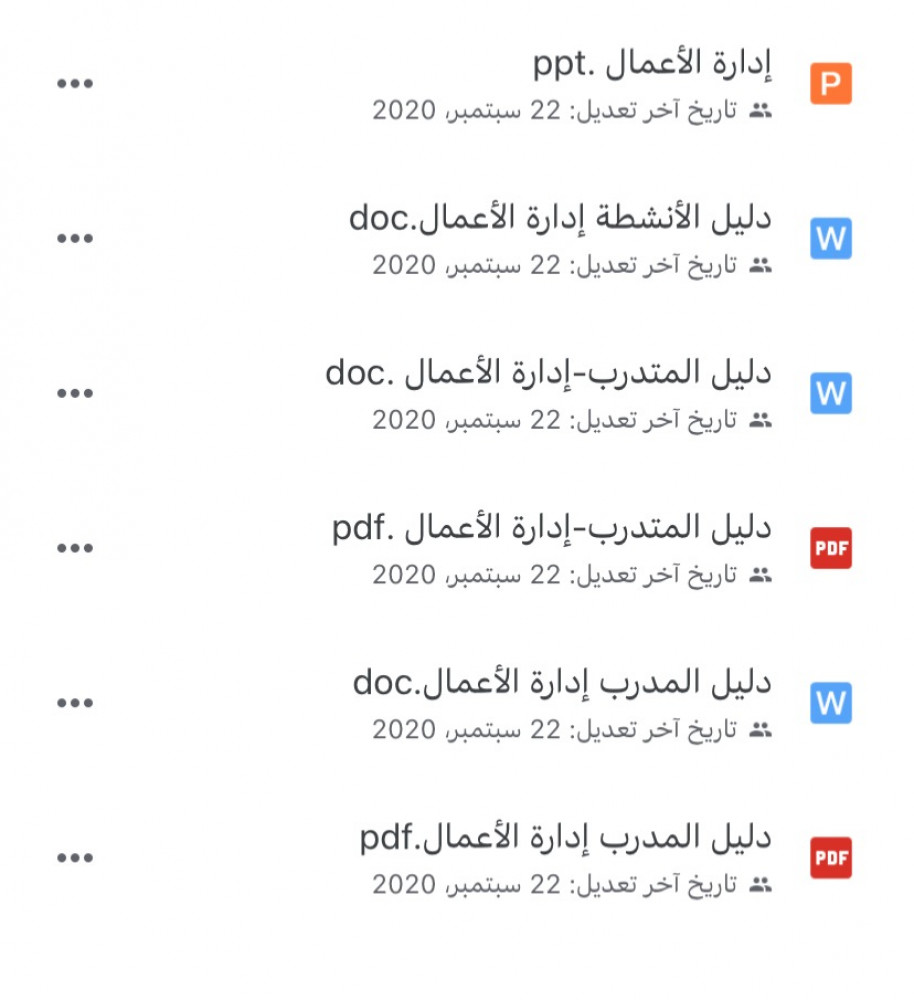Open overflow menu for دليل المتدرب-إدارة الأعمال .pdf

point(75,548)
